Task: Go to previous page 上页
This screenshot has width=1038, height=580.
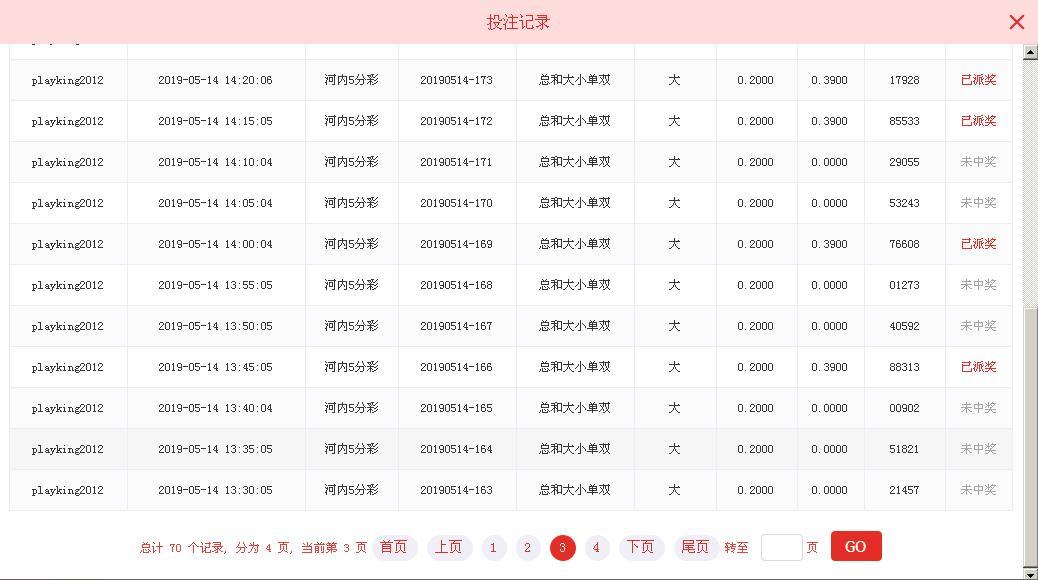Action: point(448,547)
